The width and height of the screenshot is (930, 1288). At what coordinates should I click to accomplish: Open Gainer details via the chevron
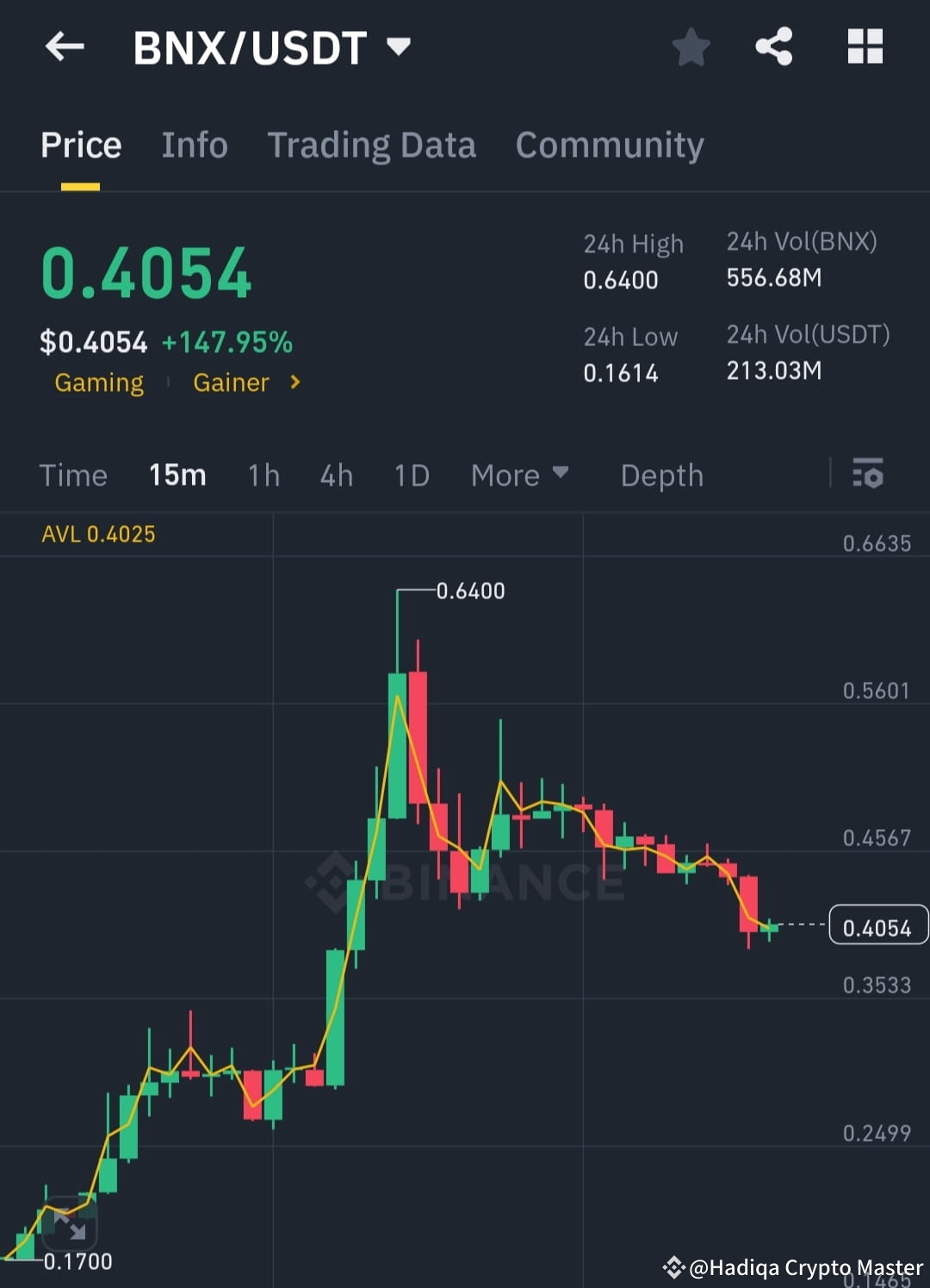293,383
